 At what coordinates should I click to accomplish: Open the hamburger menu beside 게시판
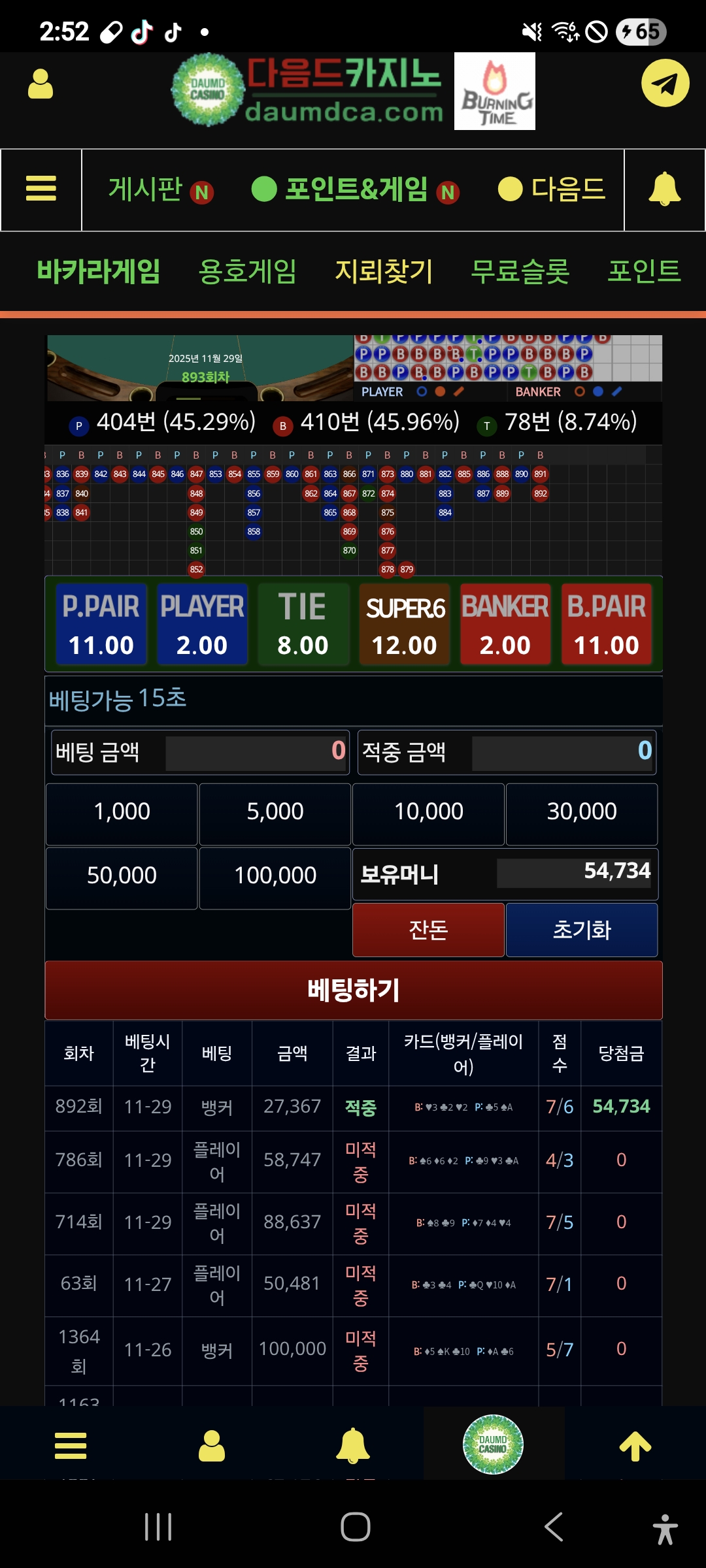pos(41,189)
